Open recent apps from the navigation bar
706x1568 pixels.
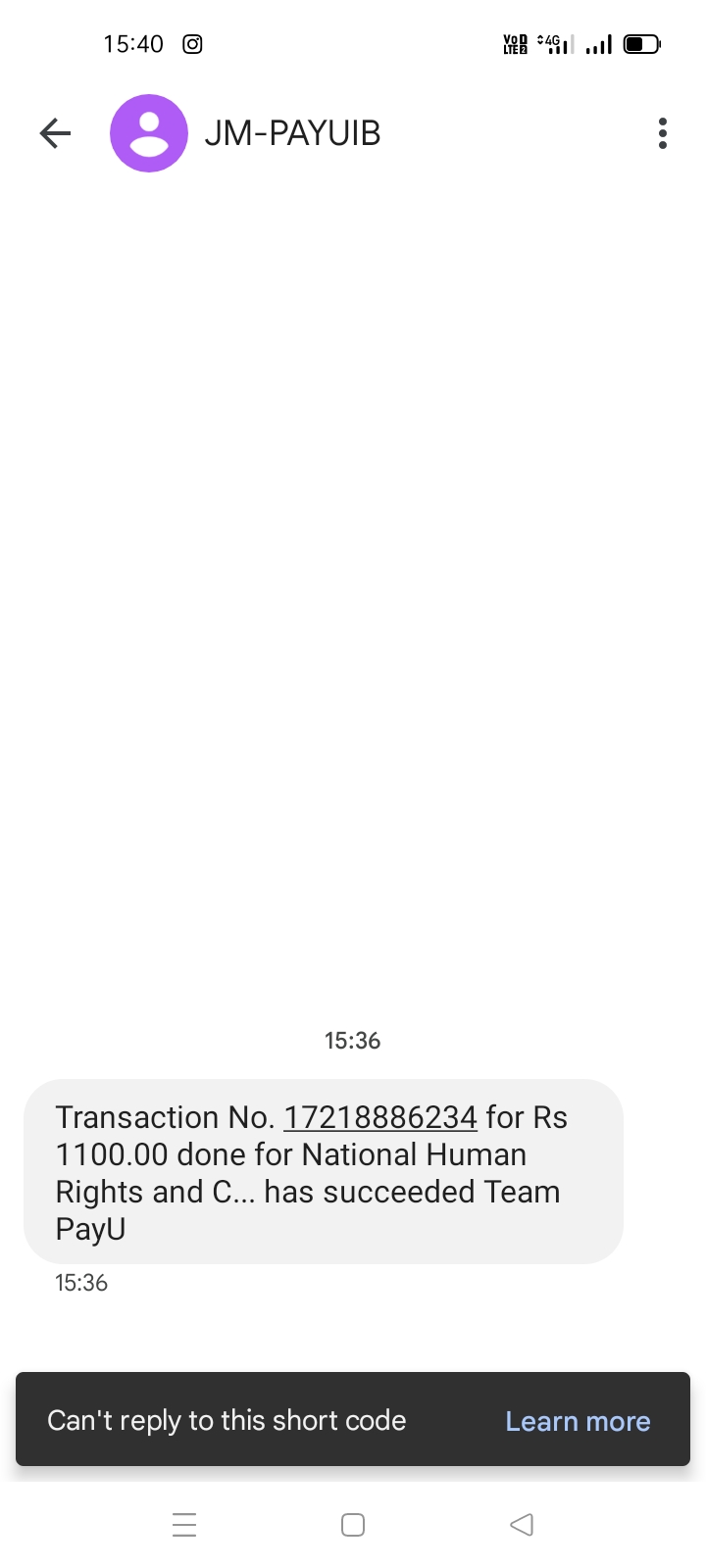coord(184,1525)
